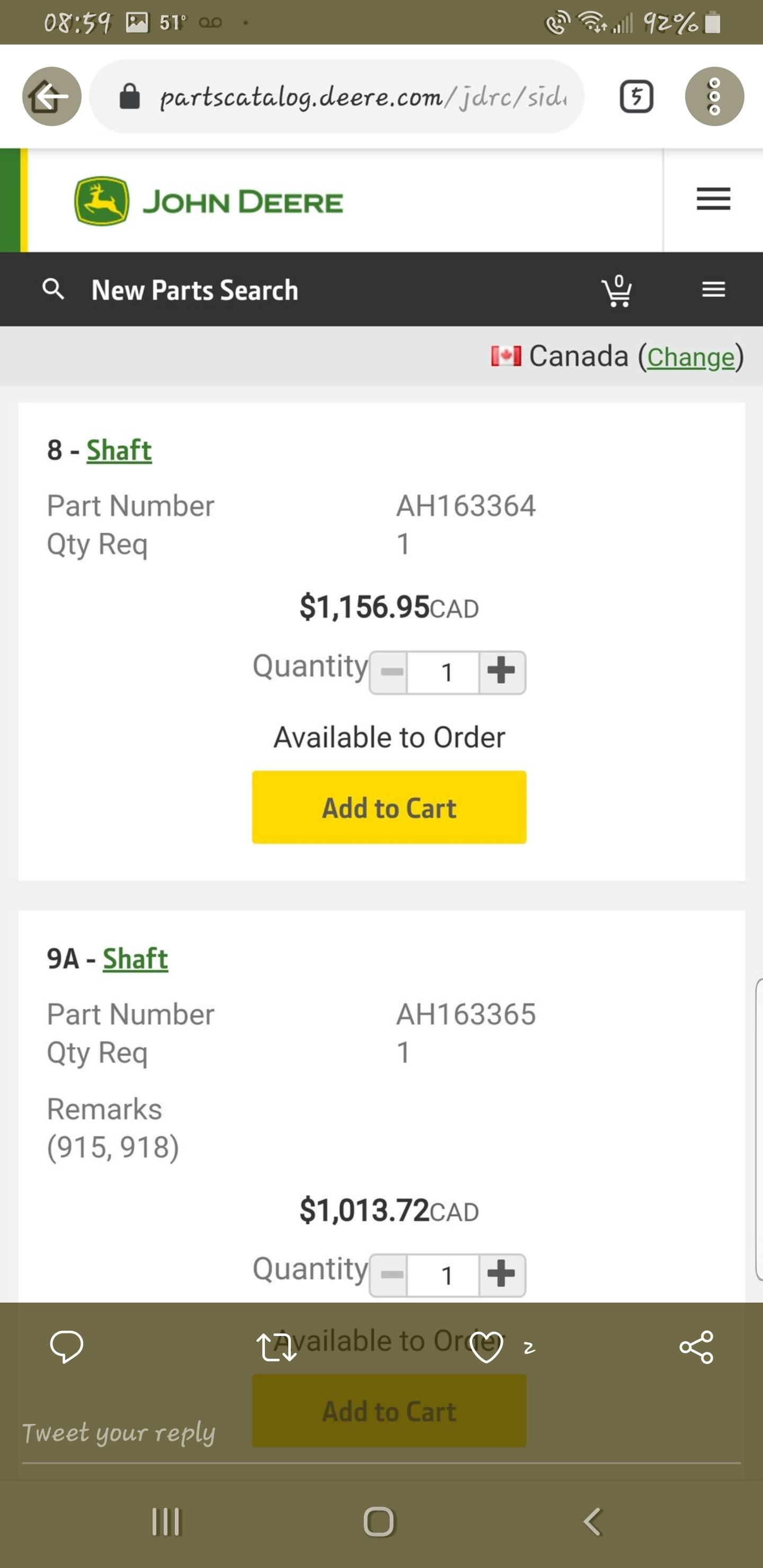Open the dark toolbar's menu icon
763x1568 pixels.
tap(713, 290)
